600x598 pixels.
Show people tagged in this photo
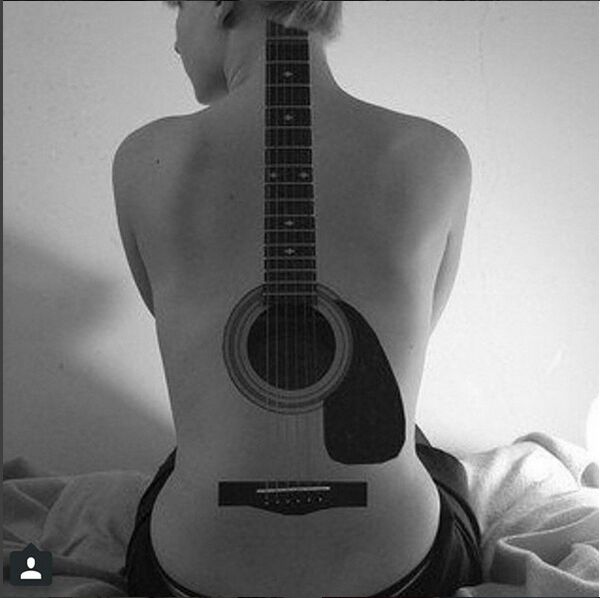[x=31, y=567]
